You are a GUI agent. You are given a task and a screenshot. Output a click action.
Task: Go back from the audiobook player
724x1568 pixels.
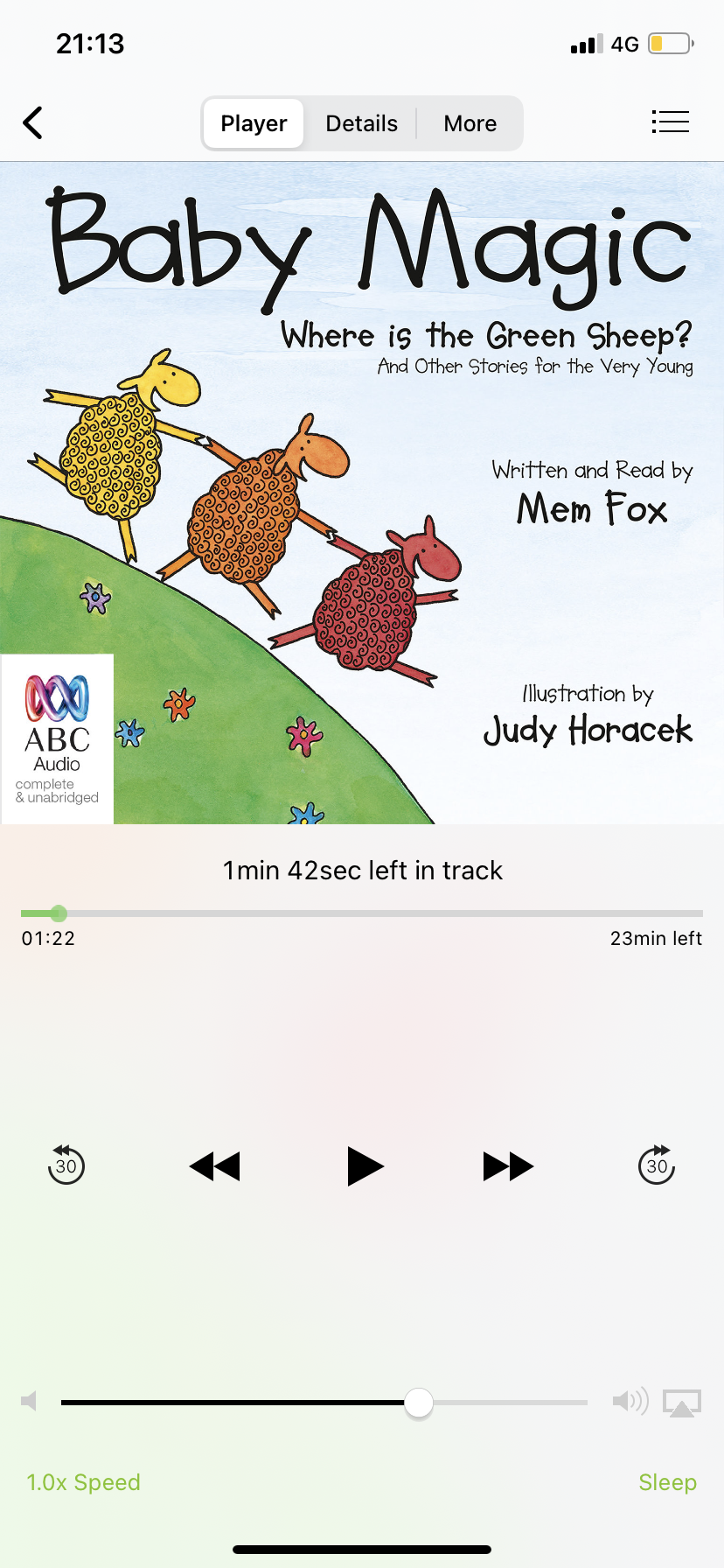(x=33, y=123)
